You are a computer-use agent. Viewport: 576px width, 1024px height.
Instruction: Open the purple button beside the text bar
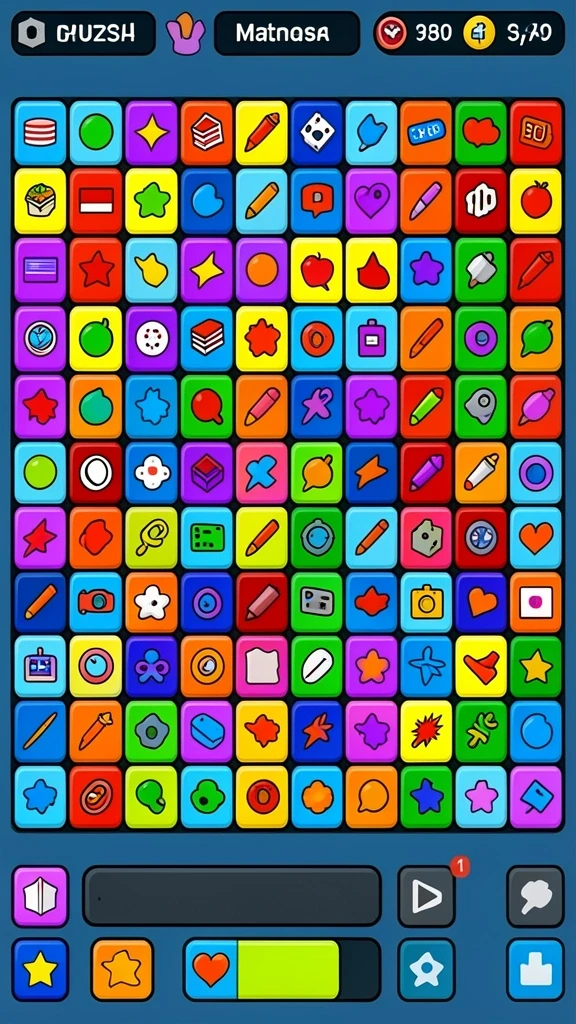point(40,896)
